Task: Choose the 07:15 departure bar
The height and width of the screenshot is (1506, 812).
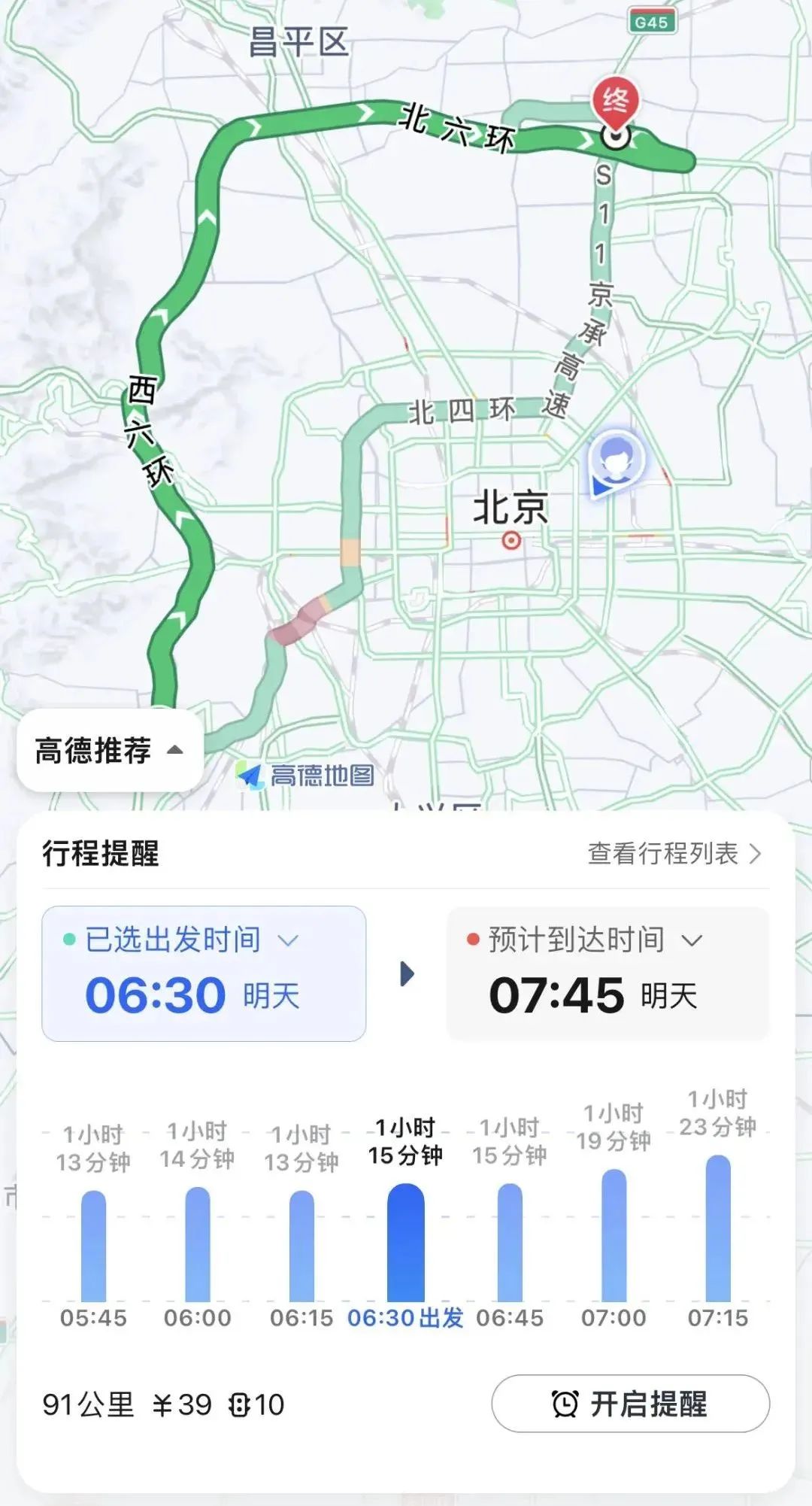Action: 718,1228
